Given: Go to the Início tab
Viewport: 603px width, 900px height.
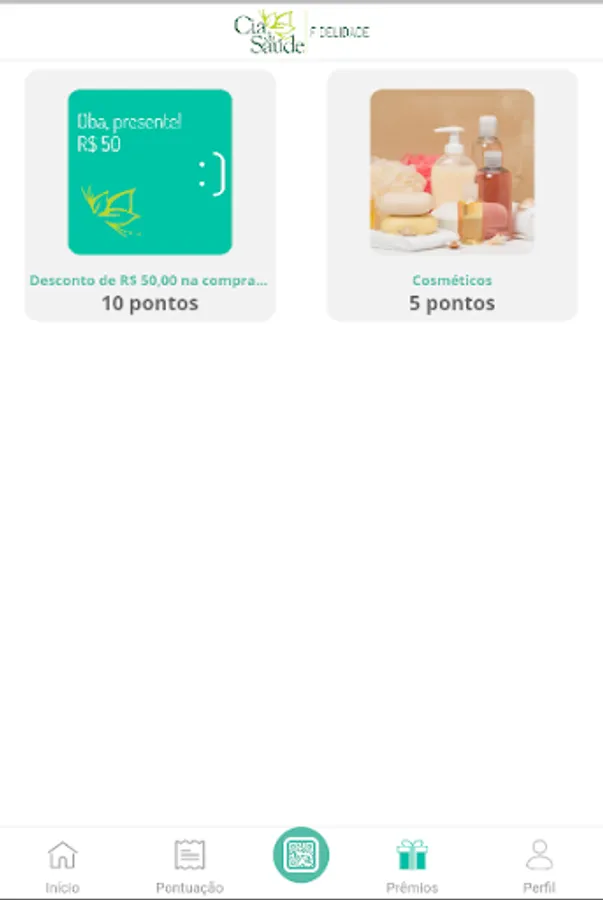Looking at the screenshot, I should [62, 866].
